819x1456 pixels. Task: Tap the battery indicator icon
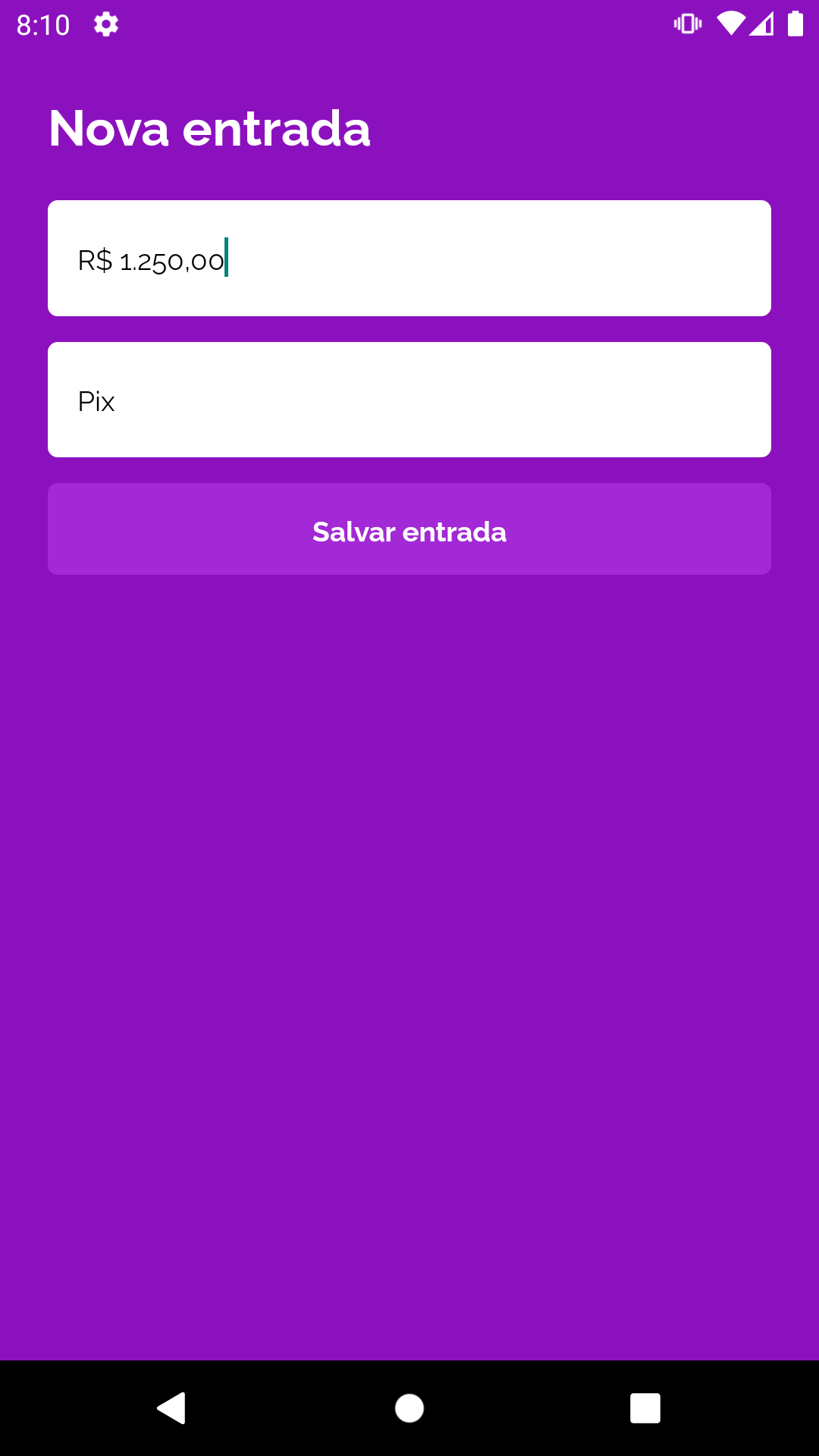tap(796, 24)
